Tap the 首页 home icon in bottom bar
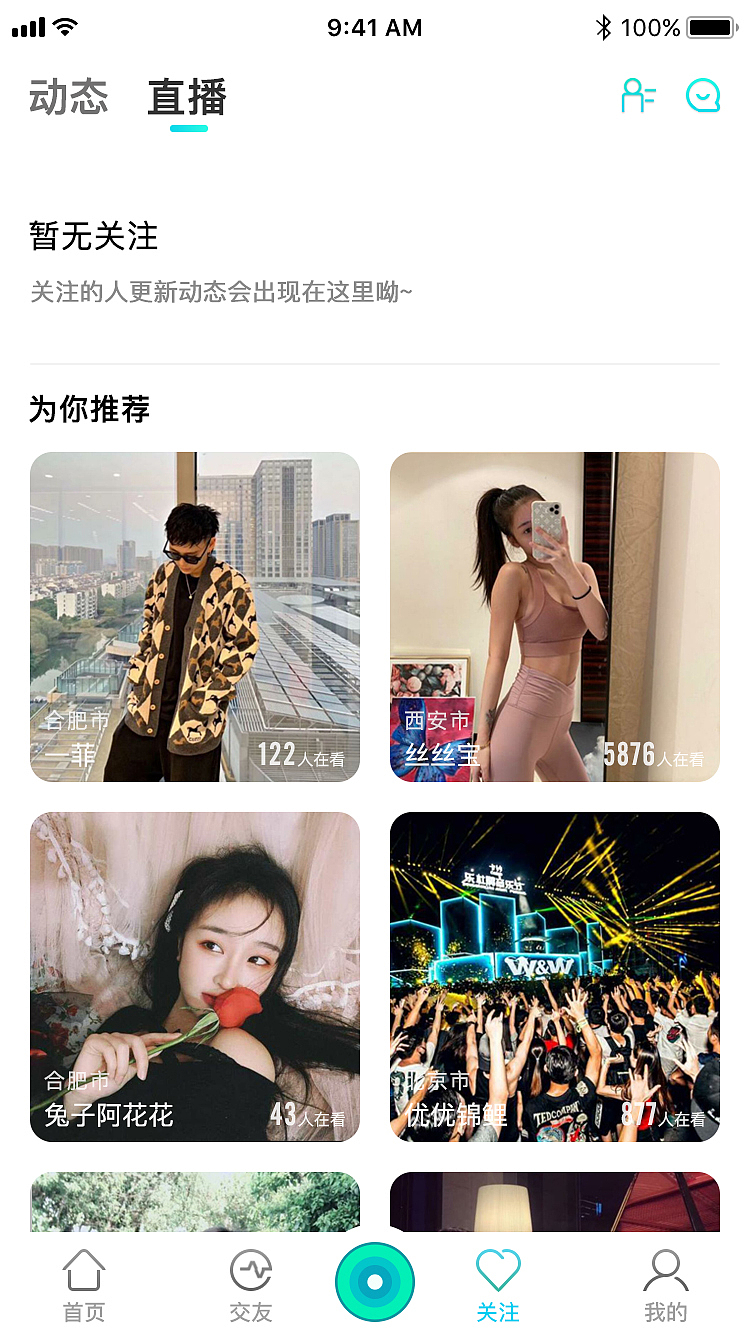750x1334 pixels. tap(83, 1283)
